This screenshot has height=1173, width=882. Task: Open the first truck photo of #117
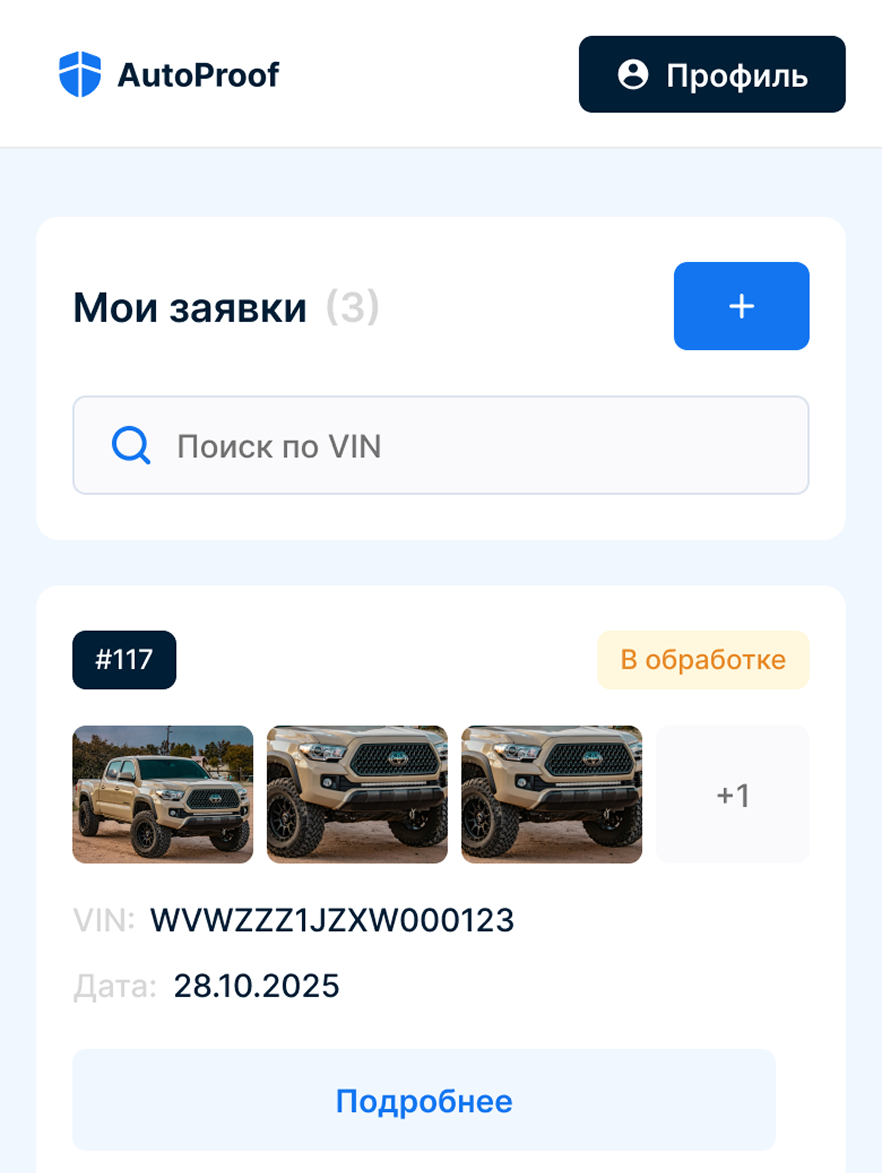click(163, 794)
